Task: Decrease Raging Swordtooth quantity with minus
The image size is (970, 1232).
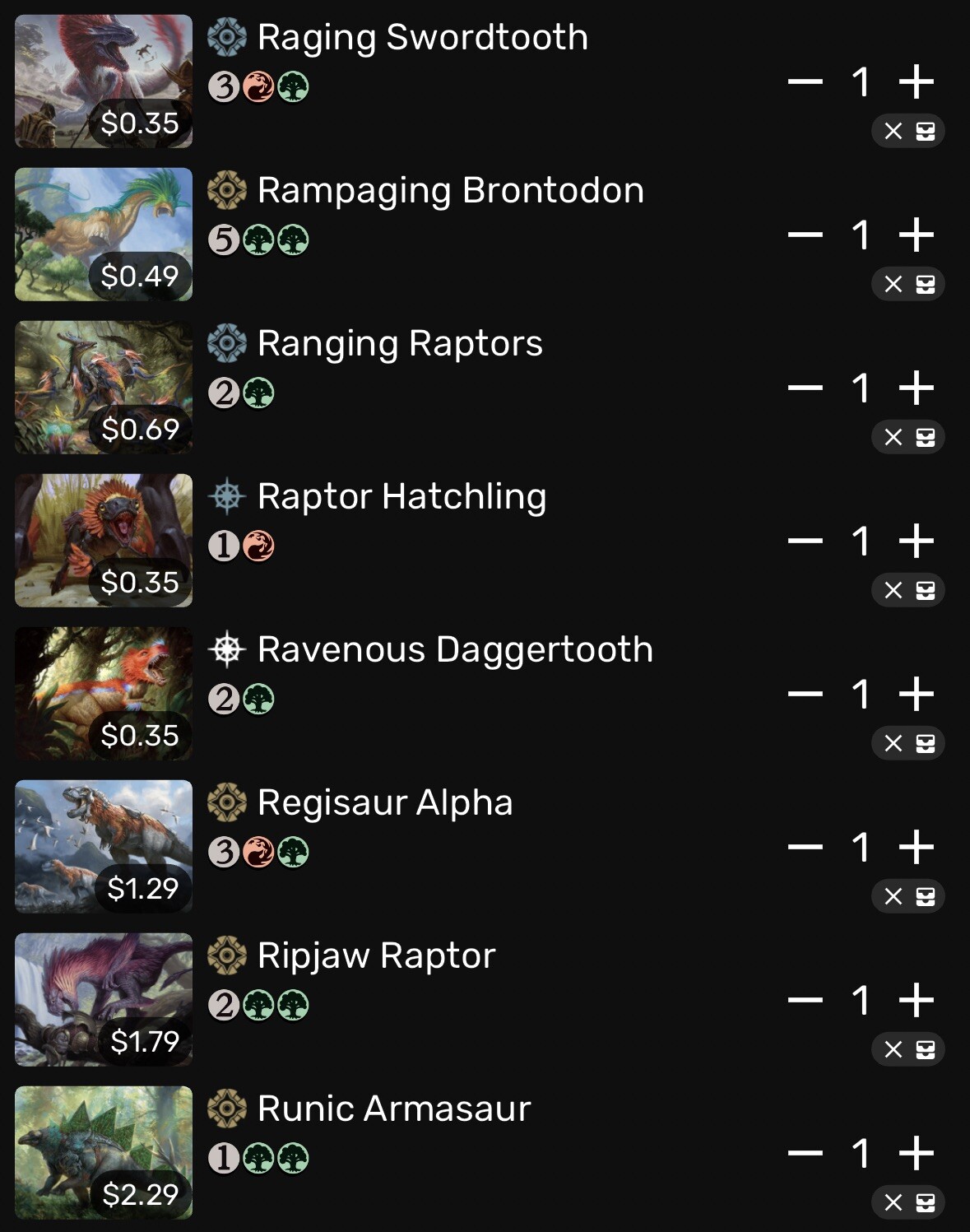Action: (x=805, y=81)
